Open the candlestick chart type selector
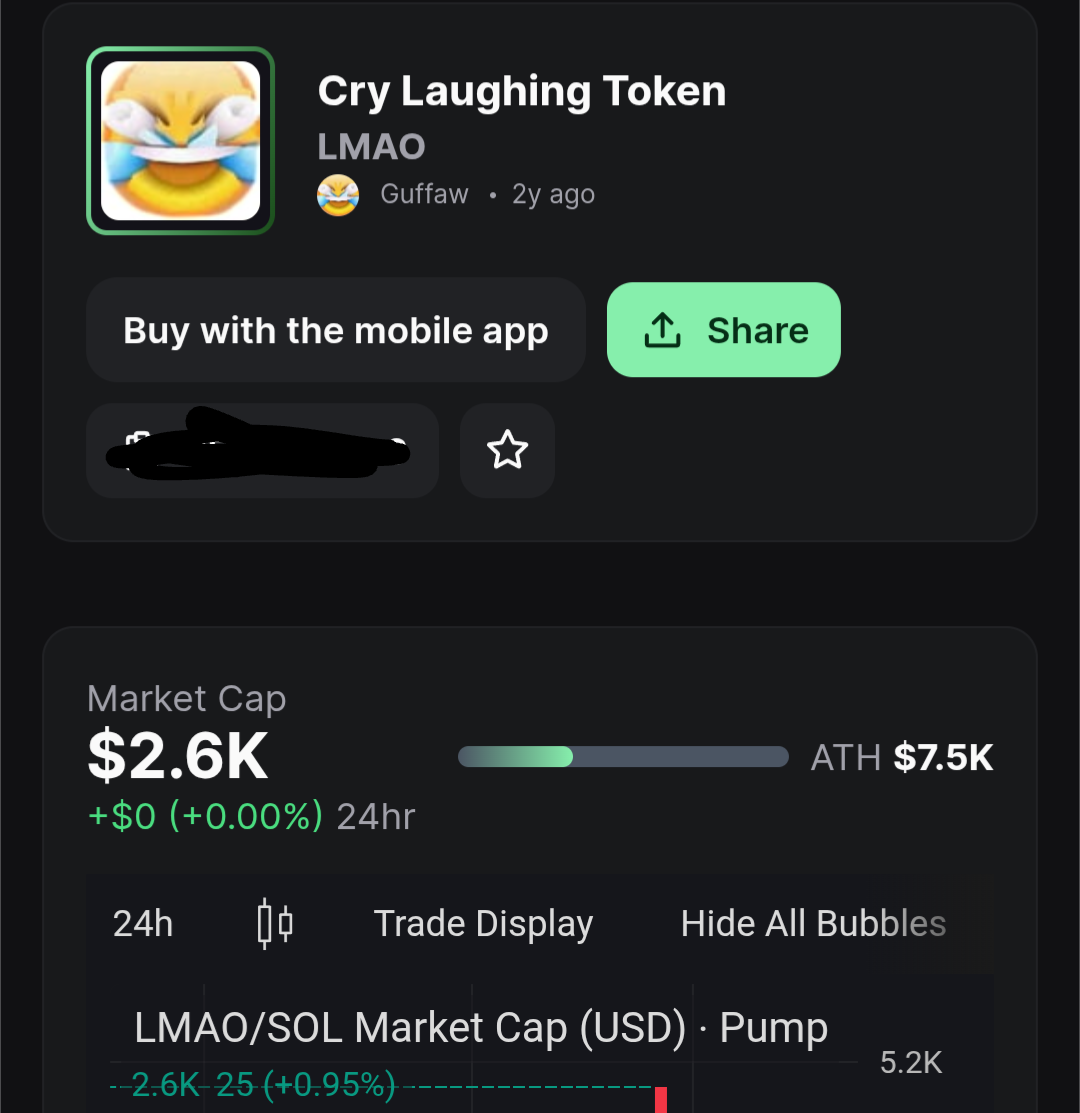 pyautogui.click(x=275, y=924)
